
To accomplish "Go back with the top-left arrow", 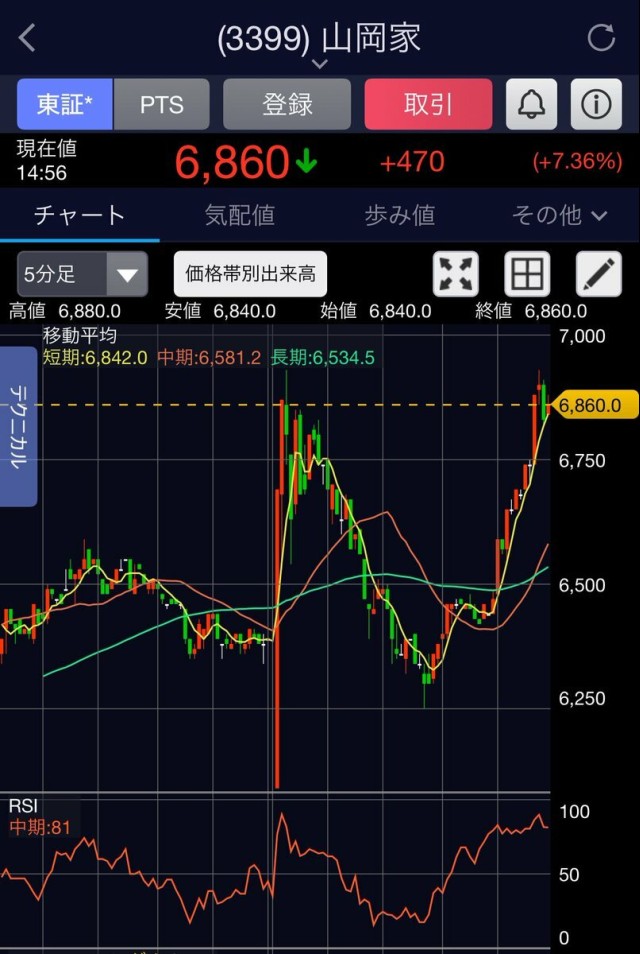I will click(27, 39).
